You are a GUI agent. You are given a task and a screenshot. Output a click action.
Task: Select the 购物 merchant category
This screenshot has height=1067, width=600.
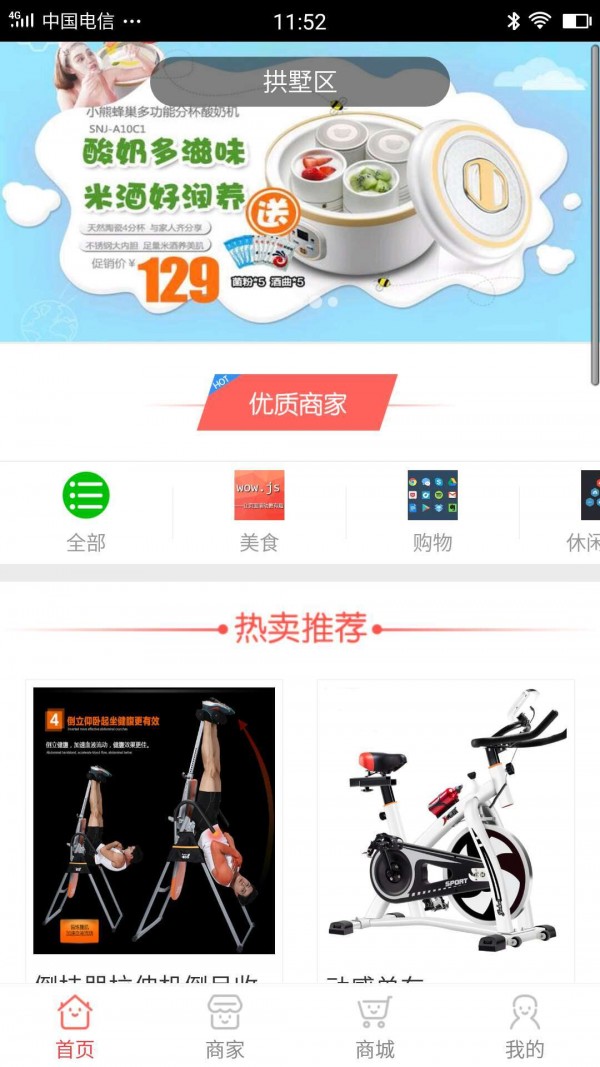432,512
